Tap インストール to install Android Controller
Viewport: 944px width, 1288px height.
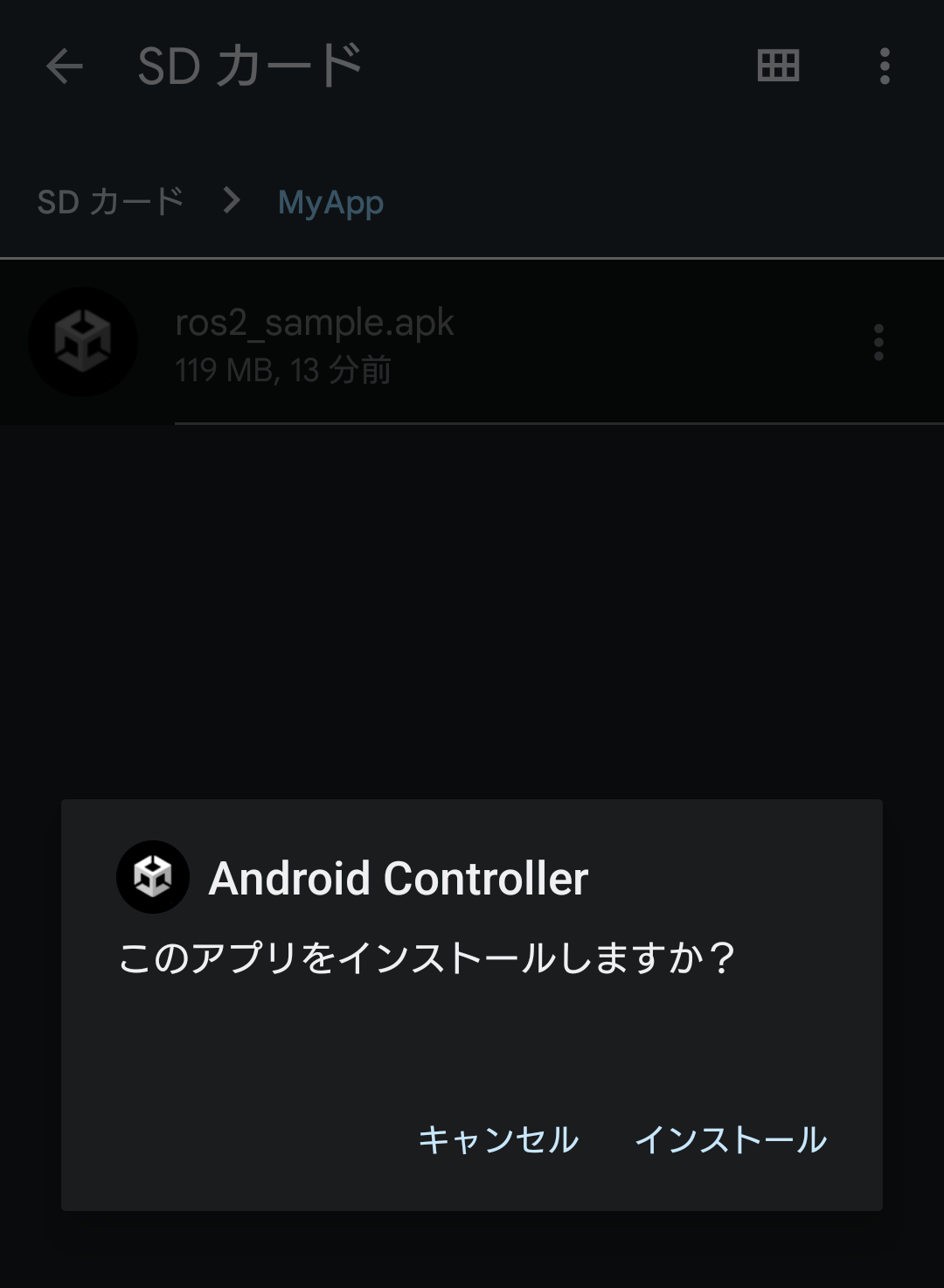coord(732,1138)
